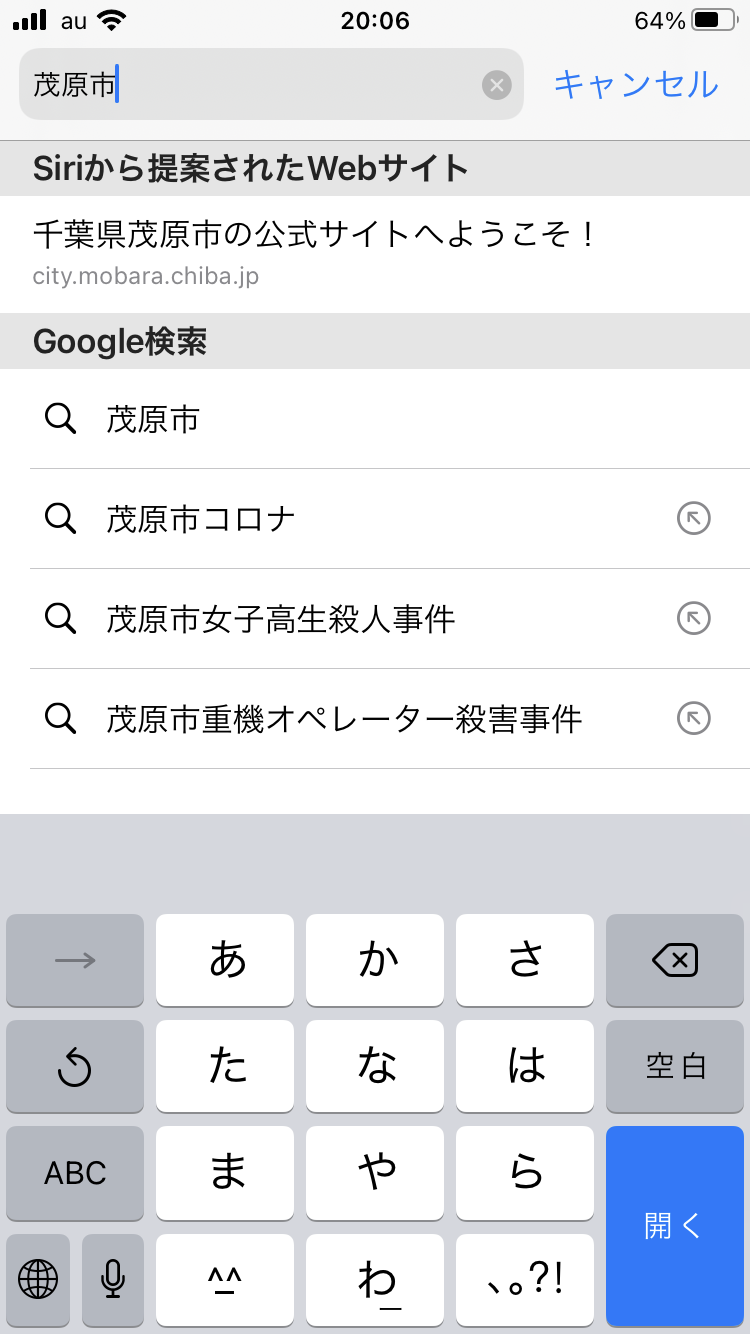Viewport: 750px width, 1334px height.
Task: Tap the blue 開く key
Action: 675,1226
